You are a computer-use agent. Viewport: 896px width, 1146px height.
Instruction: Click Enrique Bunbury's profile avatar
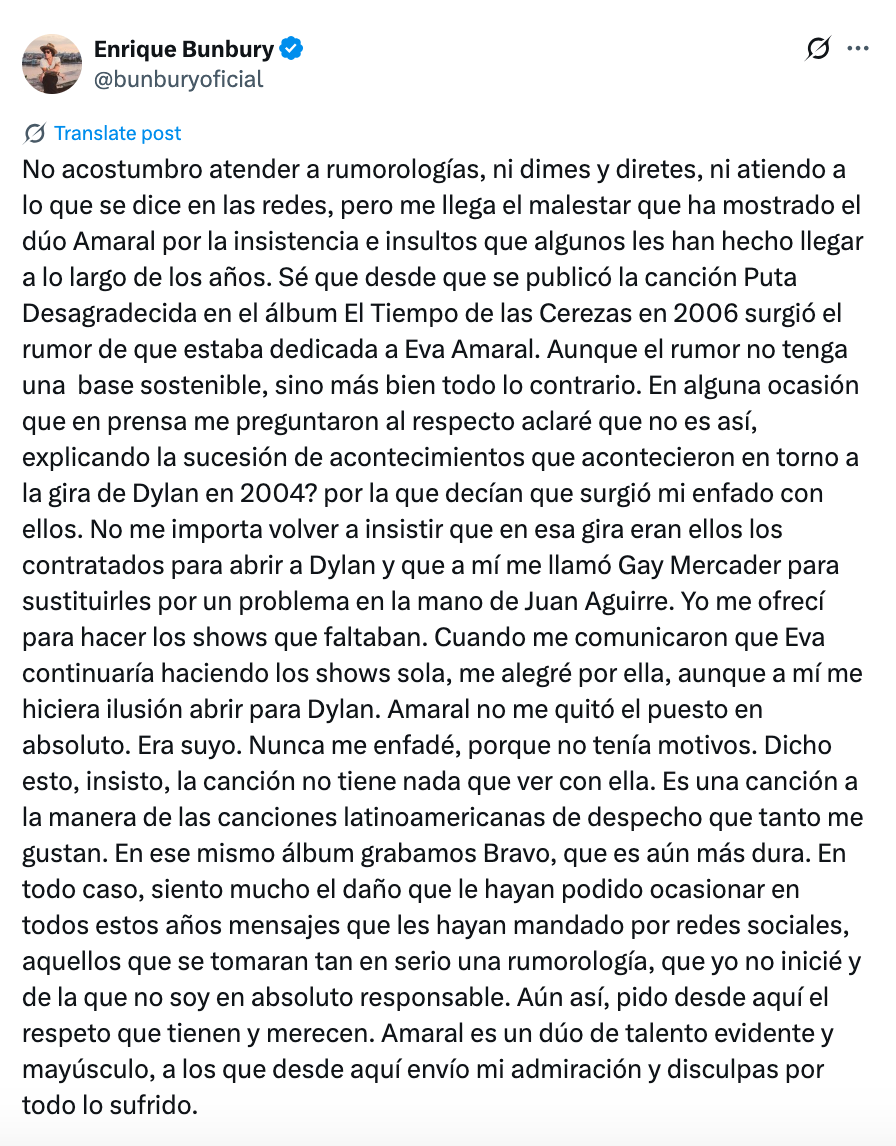52,65
